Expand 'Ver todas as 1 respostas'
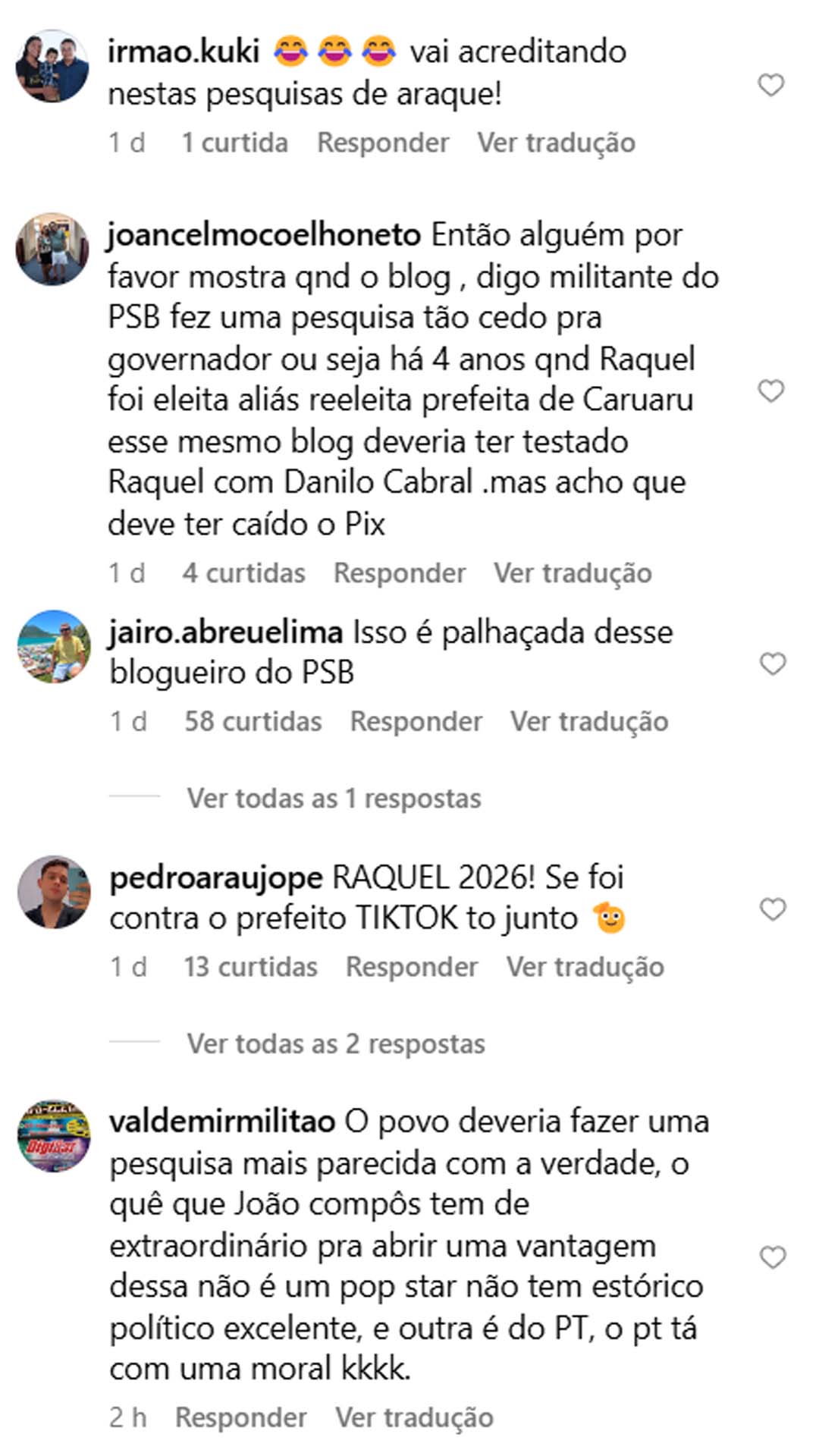Viewport: 819px width, 1456px height. coord(334,799)
